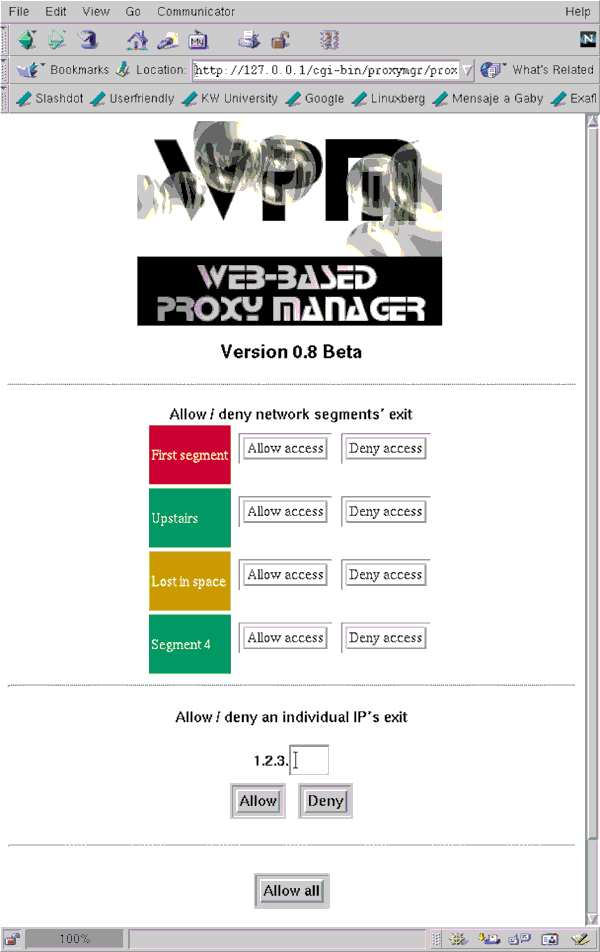Viewport: 600px width, 952px height.
Task: Deny access for First segment
Action: point(385,449)
